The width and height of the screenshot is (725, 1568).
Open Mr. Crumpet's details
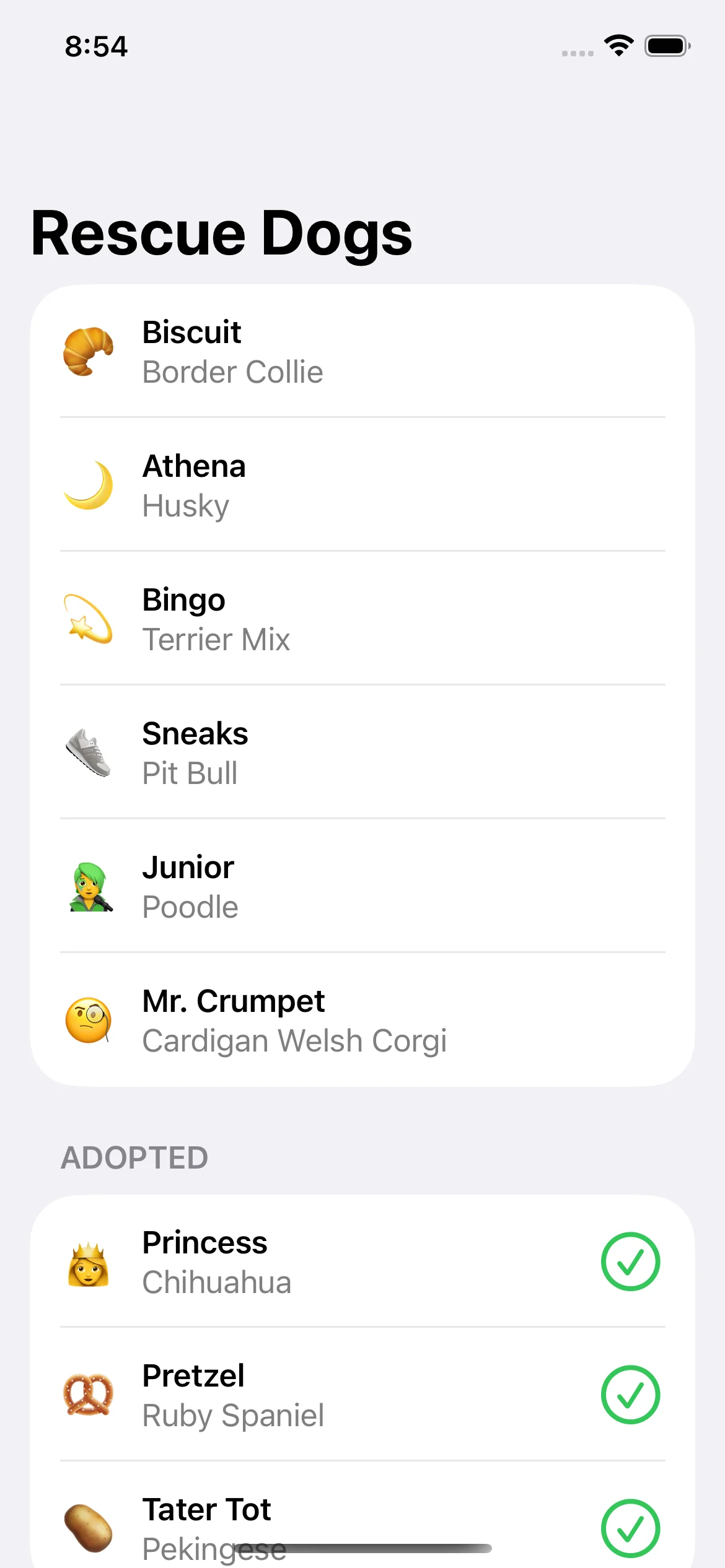pos(362,1020)
